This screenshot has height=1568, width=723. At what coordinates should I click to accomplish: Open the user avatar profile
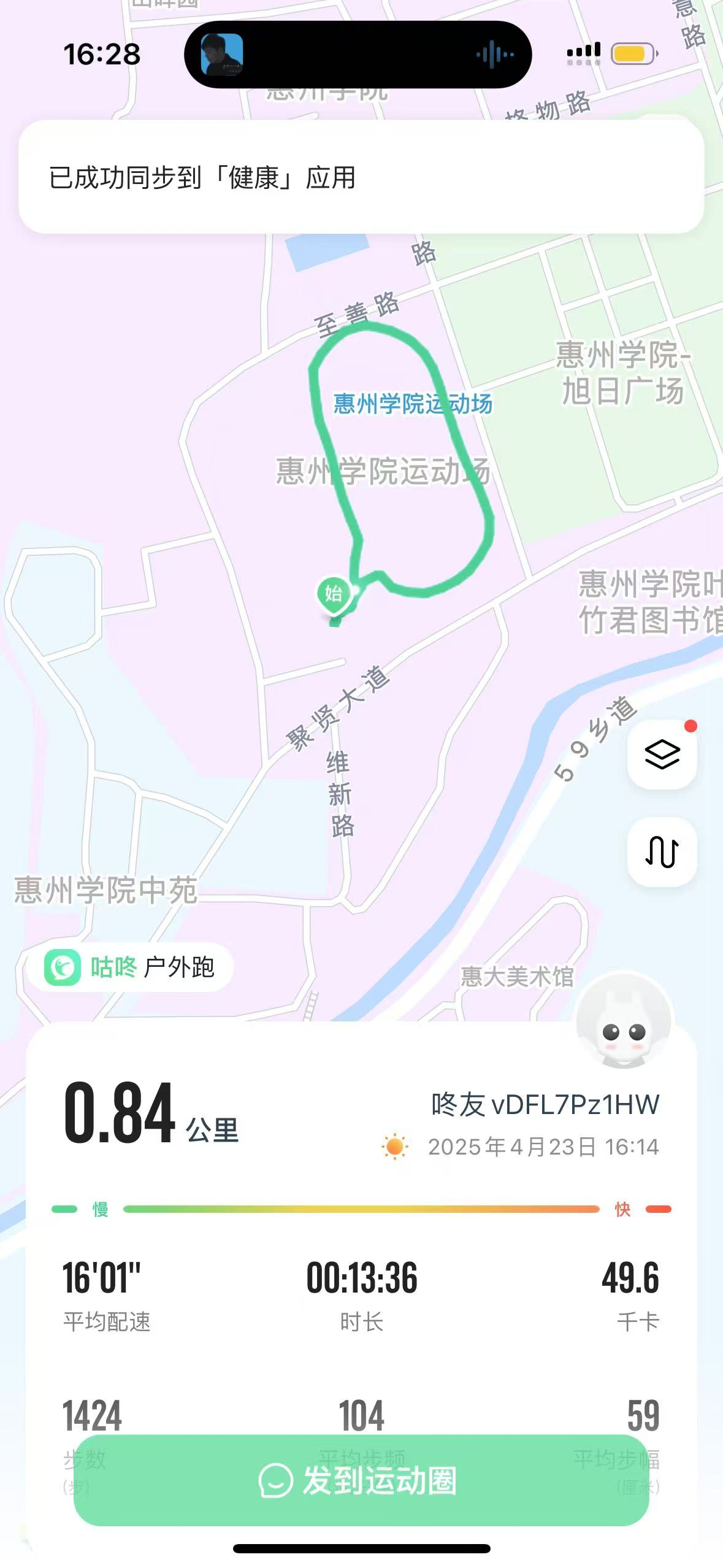[624, 1021]
